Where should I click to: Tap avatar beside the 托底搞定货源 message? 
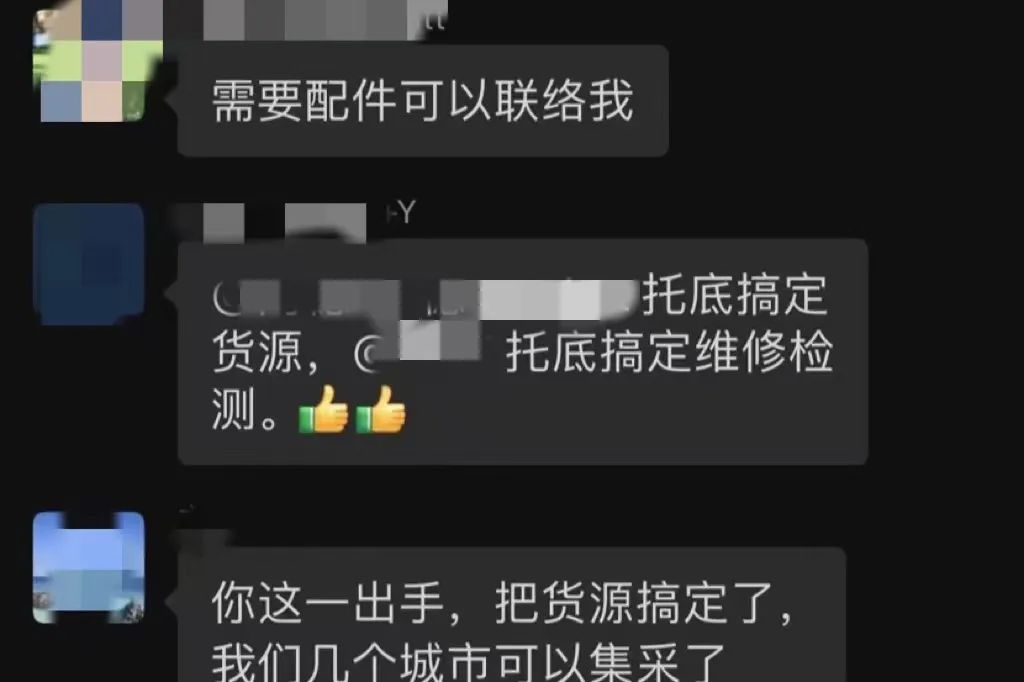pyautogui.click(x=88, y=264)
